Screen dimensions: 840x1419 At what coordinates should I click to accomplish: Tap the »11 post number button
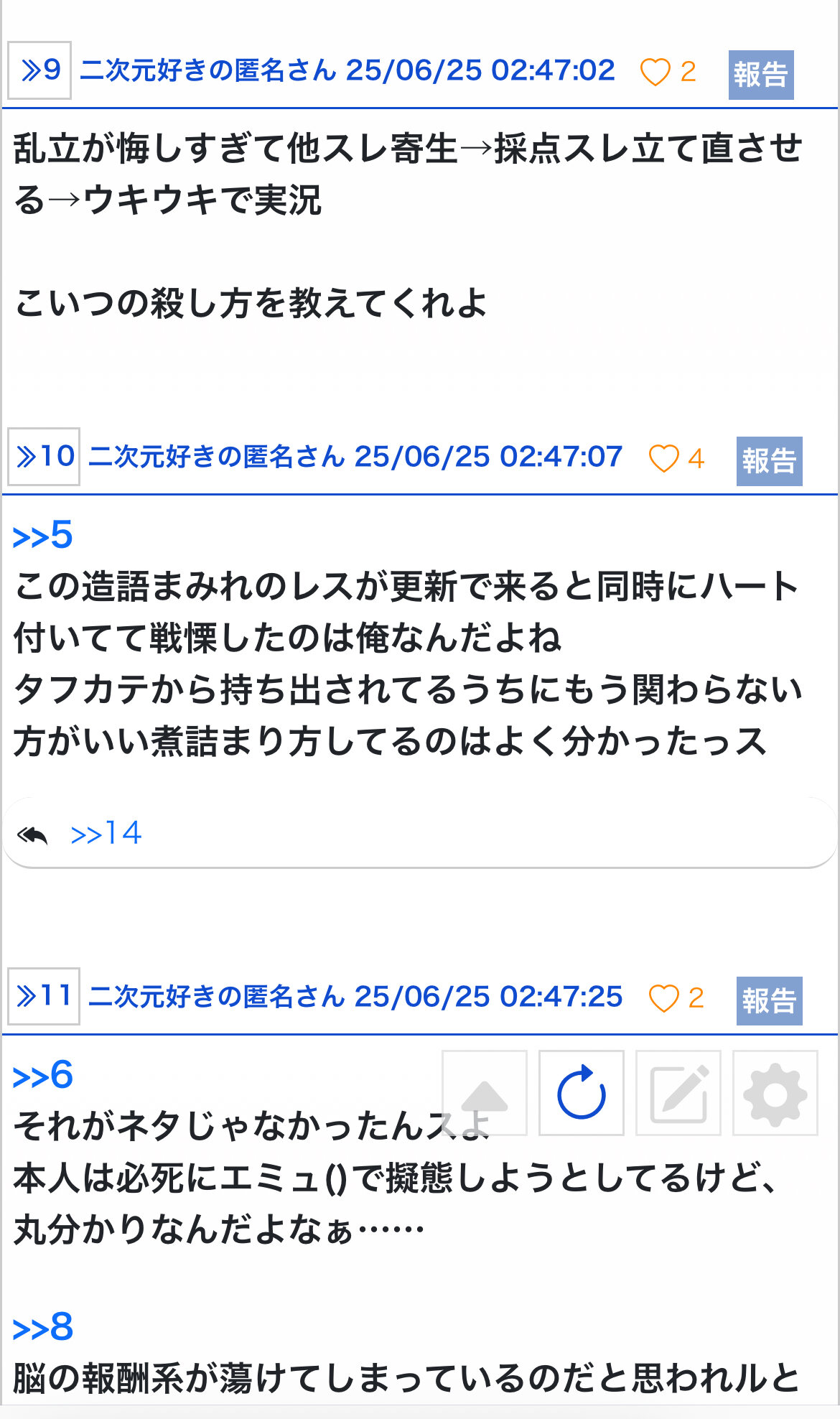(x=44, y=996)
